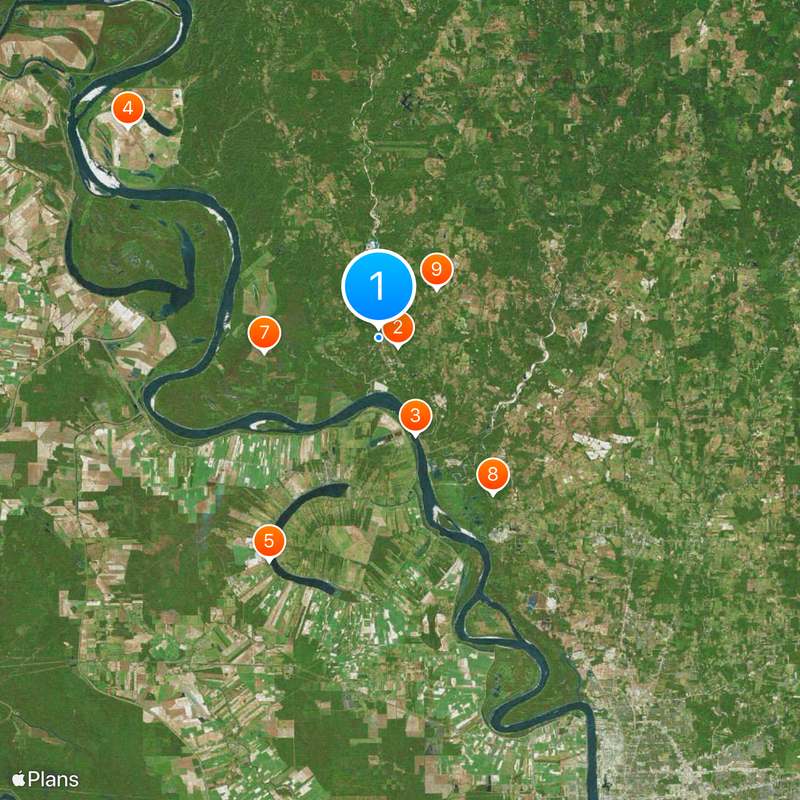Tap map pin number 9
This screenshot has width=800, height=800.
(x=436, y=270)
